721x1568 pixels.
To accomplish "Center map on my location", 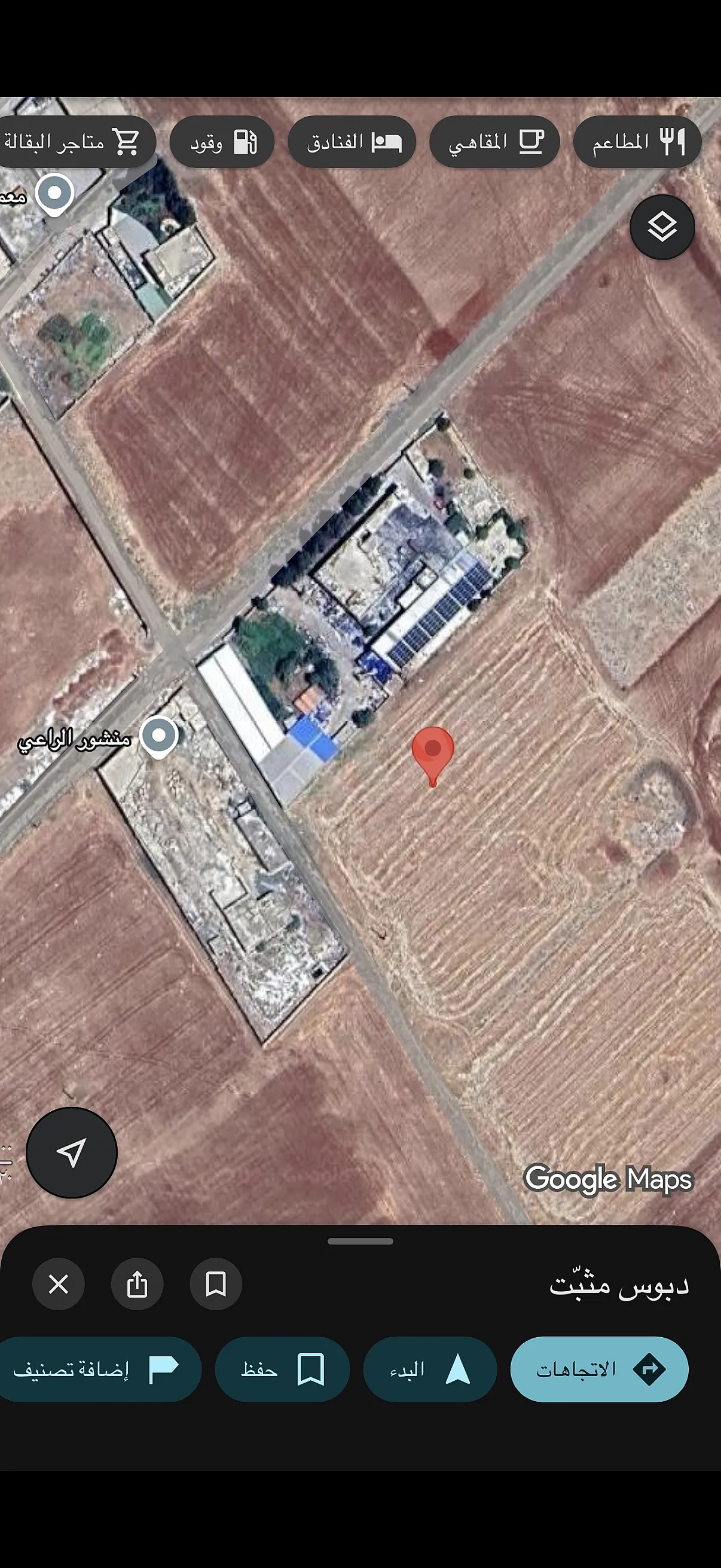I will 71,1152.
